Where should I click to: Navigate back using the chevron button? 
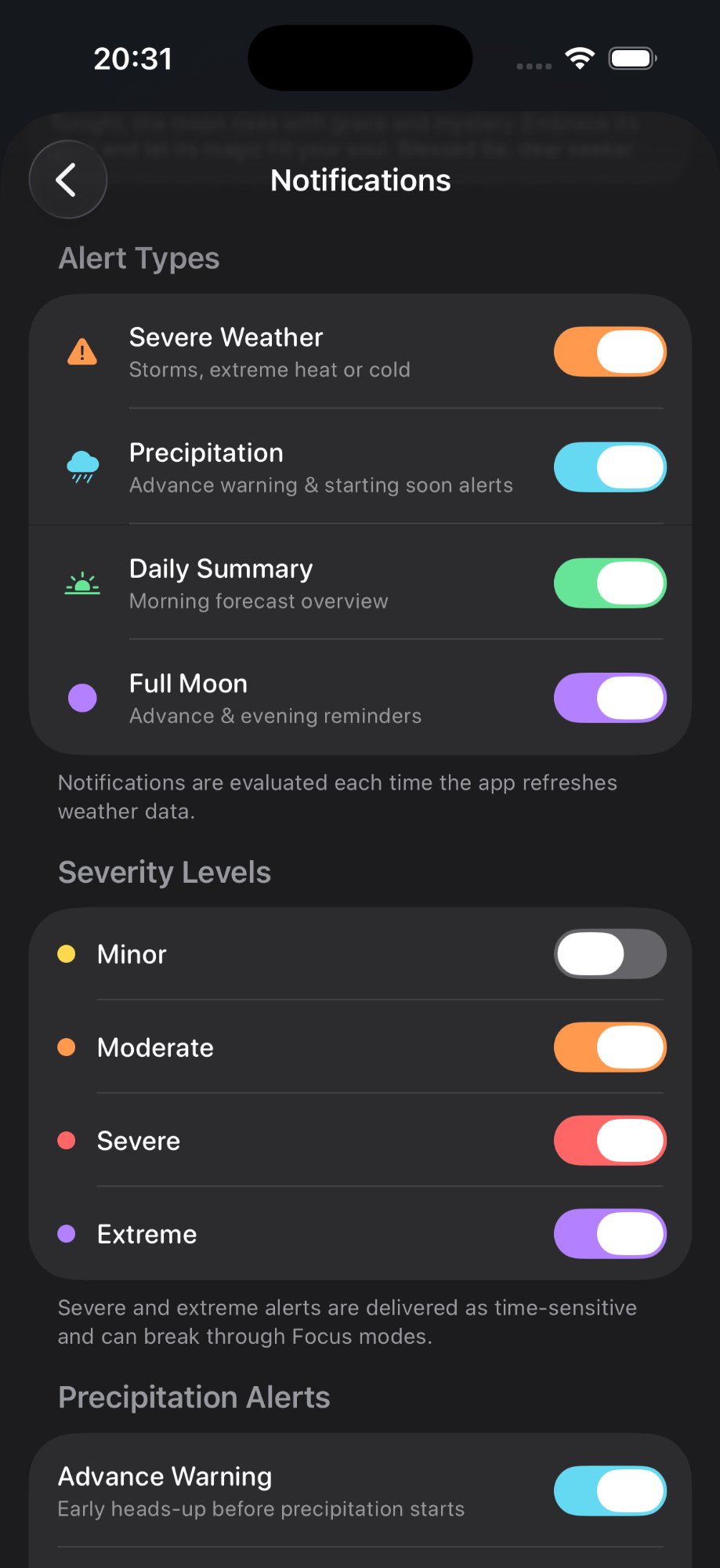[67, 180]
